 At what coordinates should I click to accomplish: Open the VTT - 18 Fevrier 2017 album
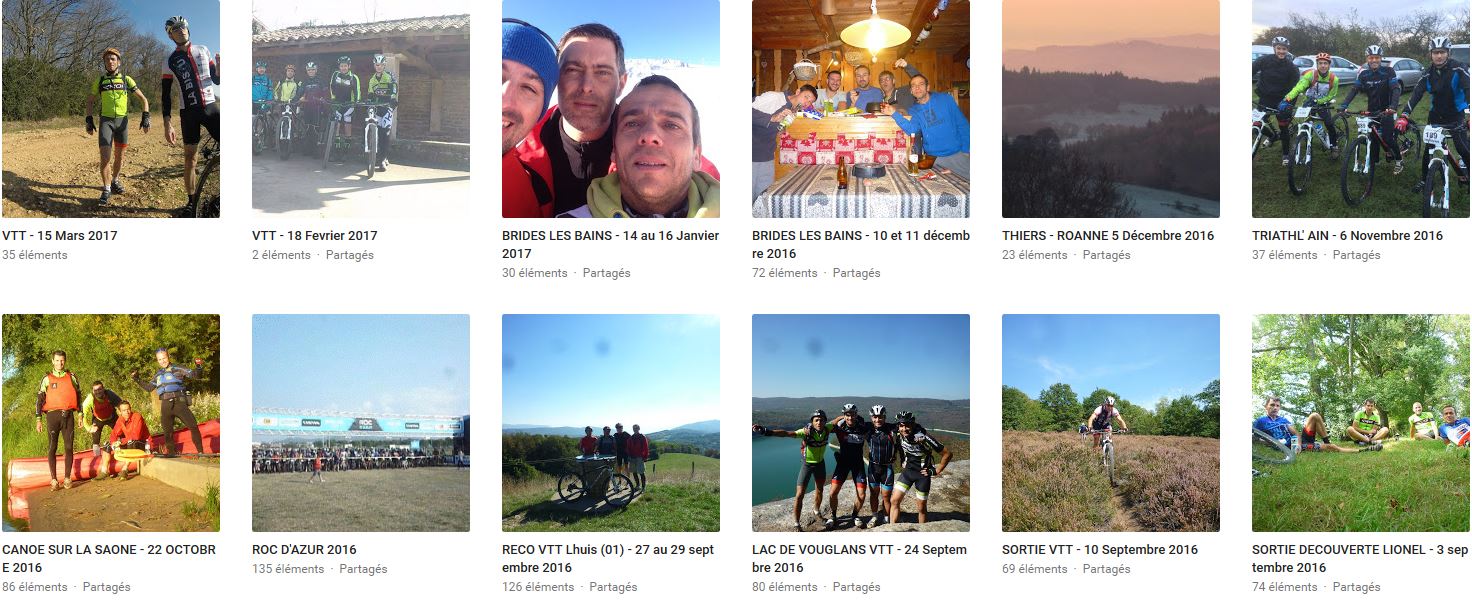pyautogui.click(x=360, y=108)
